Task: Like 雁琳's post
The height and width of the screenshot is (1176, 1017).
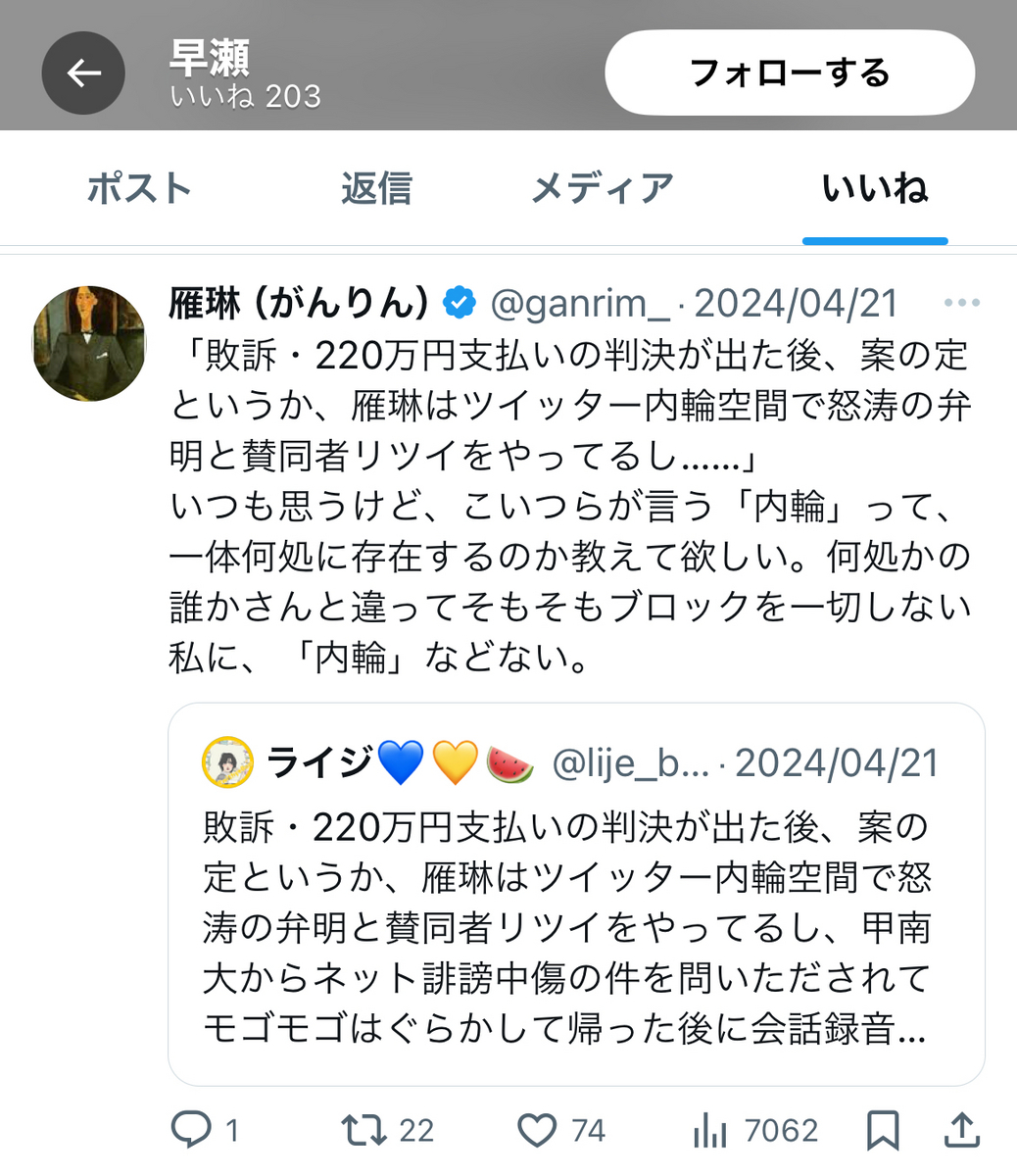Action: click(537, 1130)
